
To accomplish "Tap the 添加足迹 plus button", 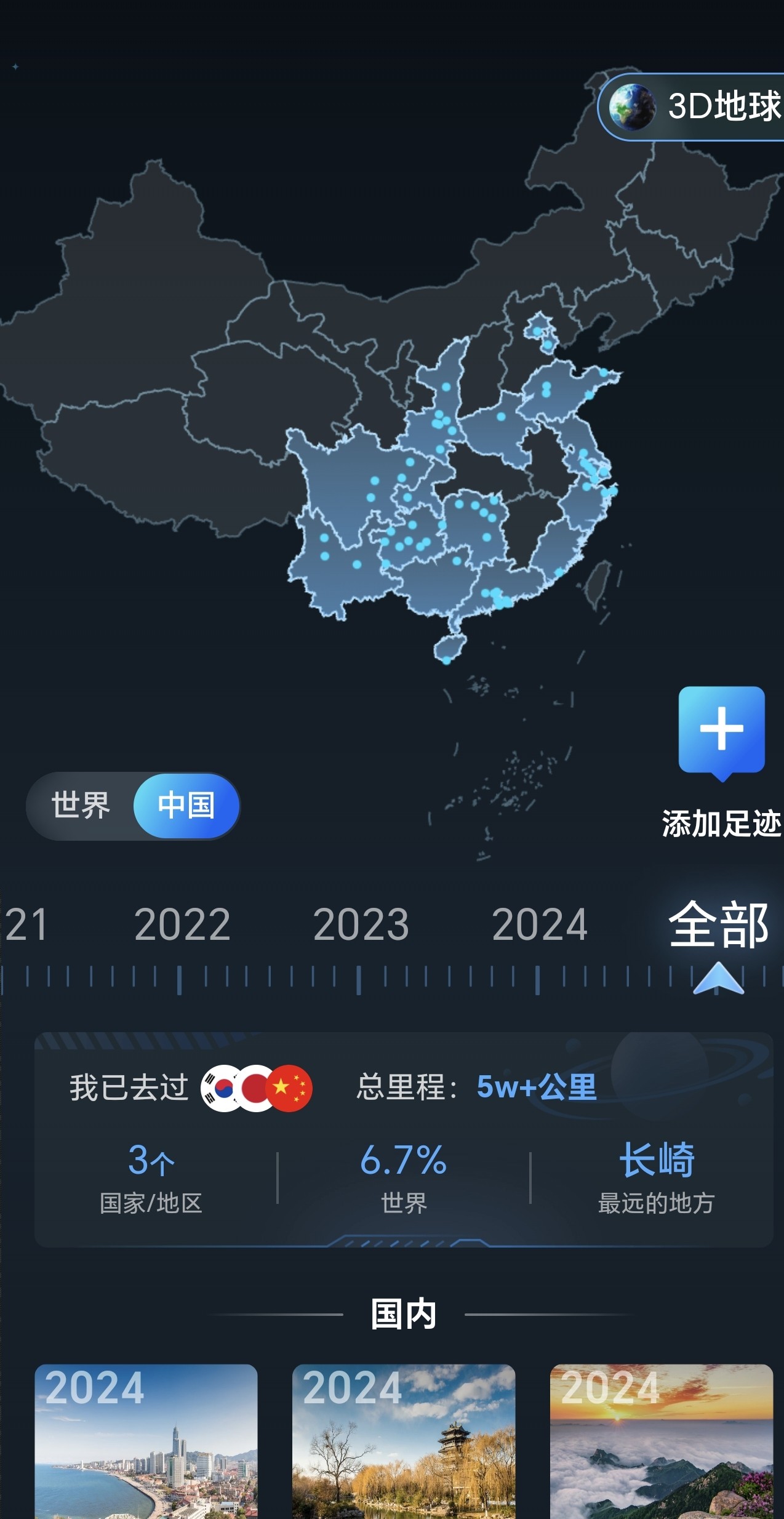I will click(721, 731).
